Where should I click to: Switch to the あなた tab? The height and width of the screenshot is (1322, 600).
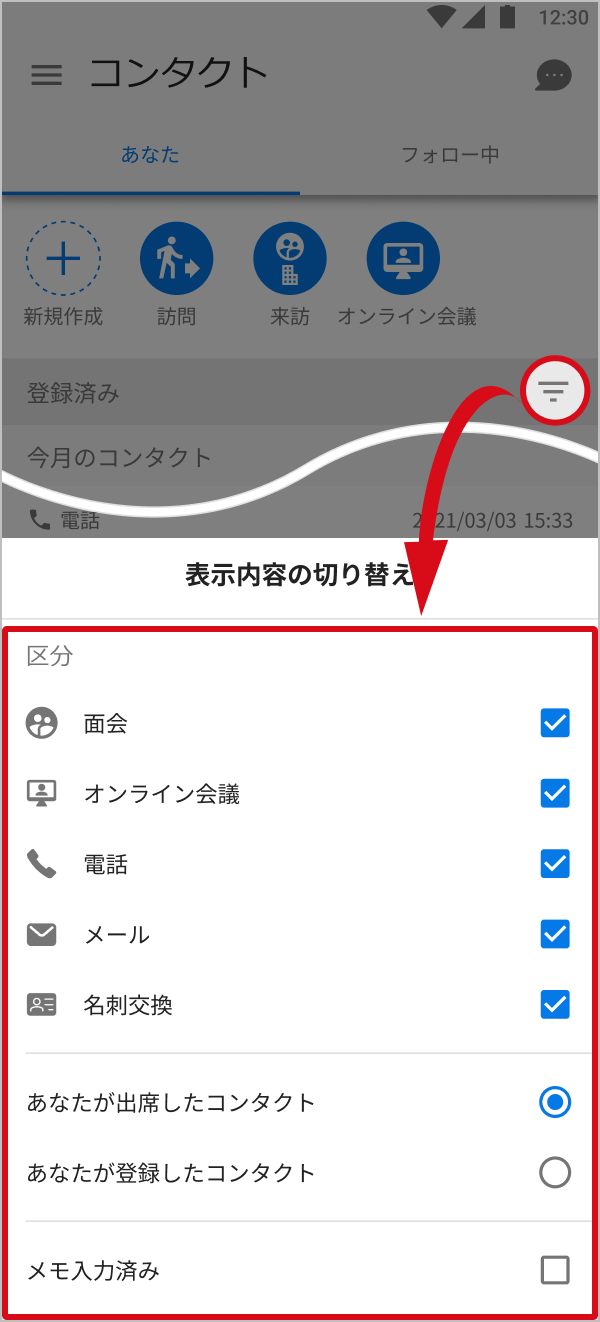click(x=150, y=155)
